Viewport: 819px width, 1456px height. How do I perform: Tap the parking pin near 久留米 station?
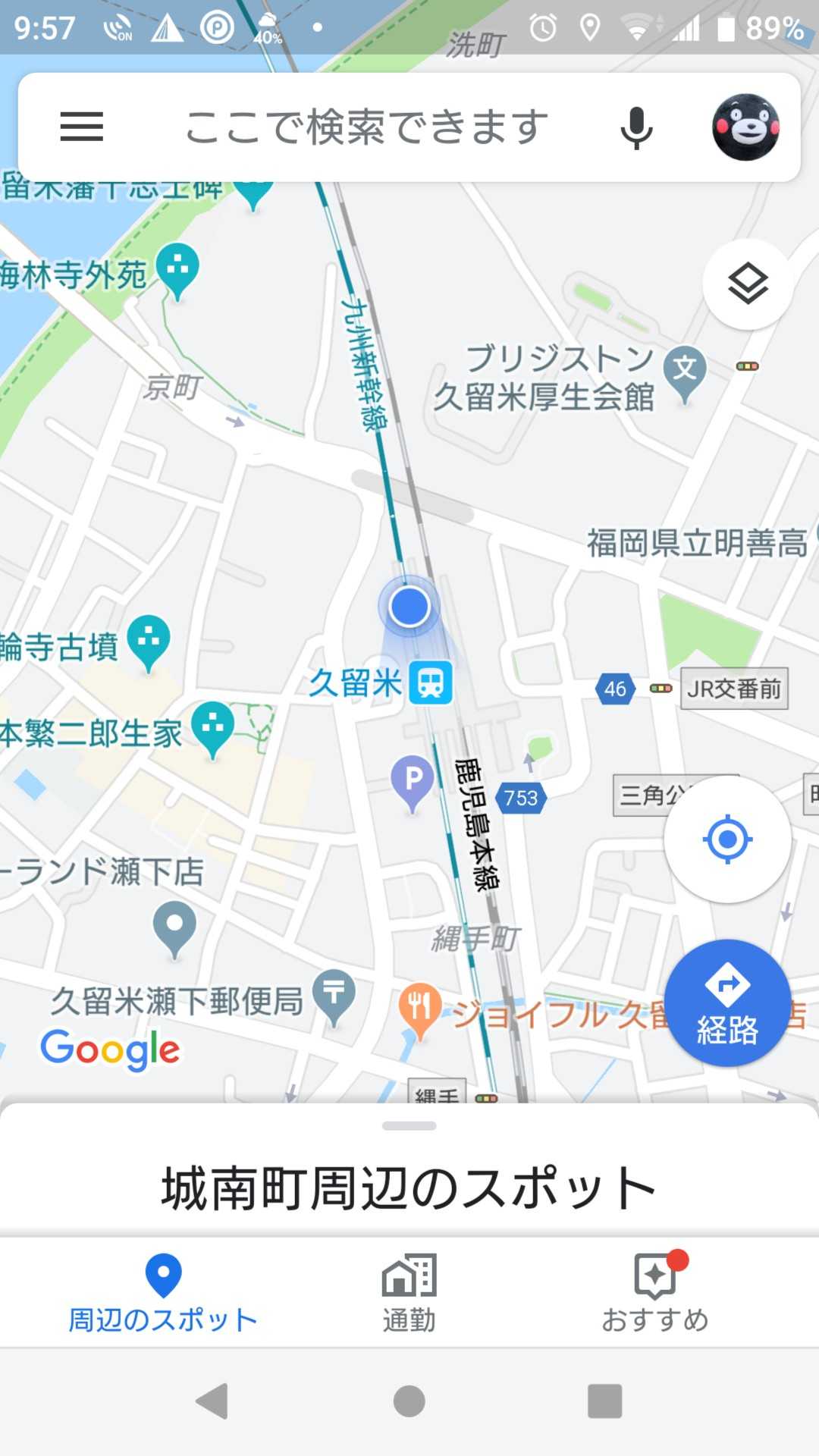[413, 781]
